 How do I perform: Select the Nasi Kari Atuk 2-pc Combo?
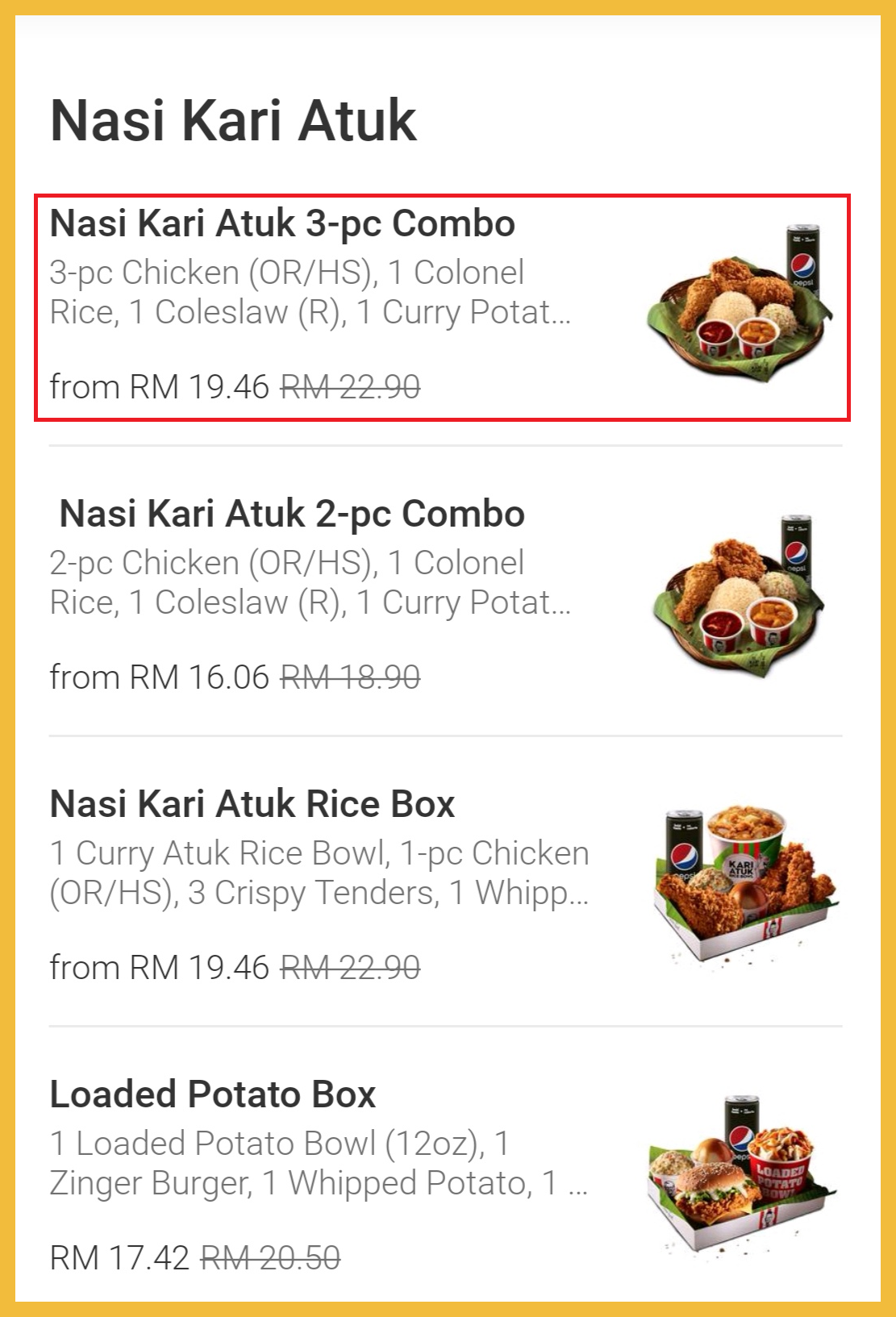(x=292, y=515)
